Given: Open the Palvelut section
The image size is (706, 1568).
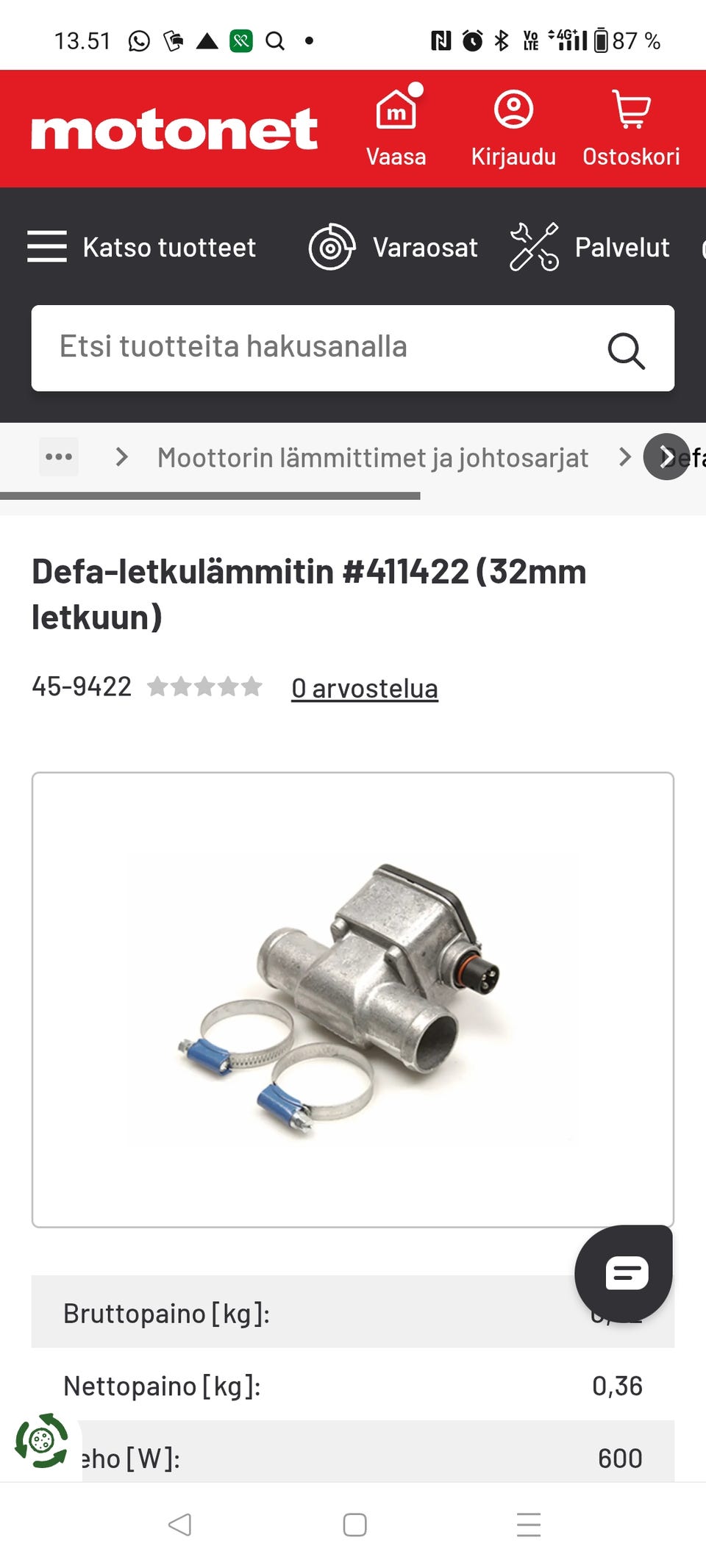Looking at the screenshot, I should click(x=591, y=247).
